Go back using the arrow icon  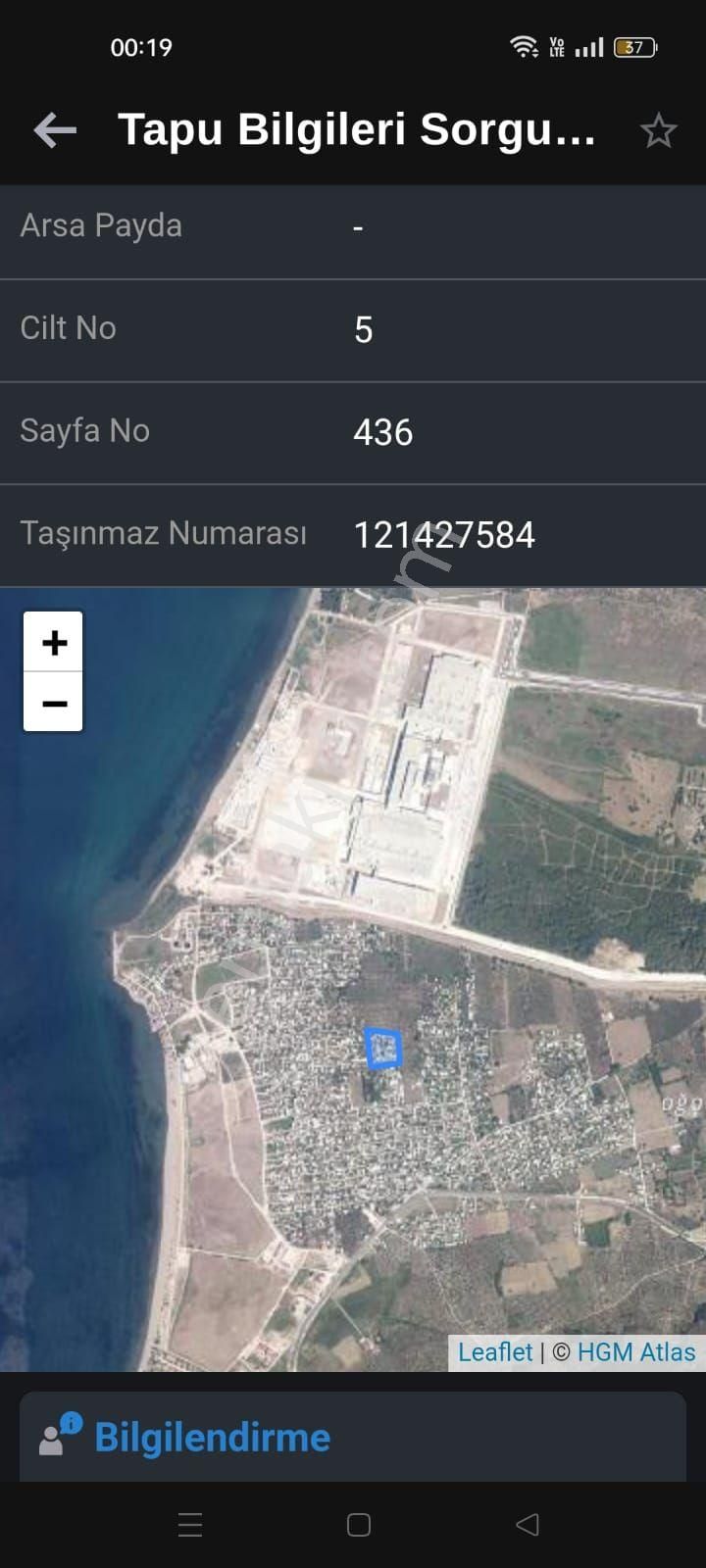tap(54, 128)
